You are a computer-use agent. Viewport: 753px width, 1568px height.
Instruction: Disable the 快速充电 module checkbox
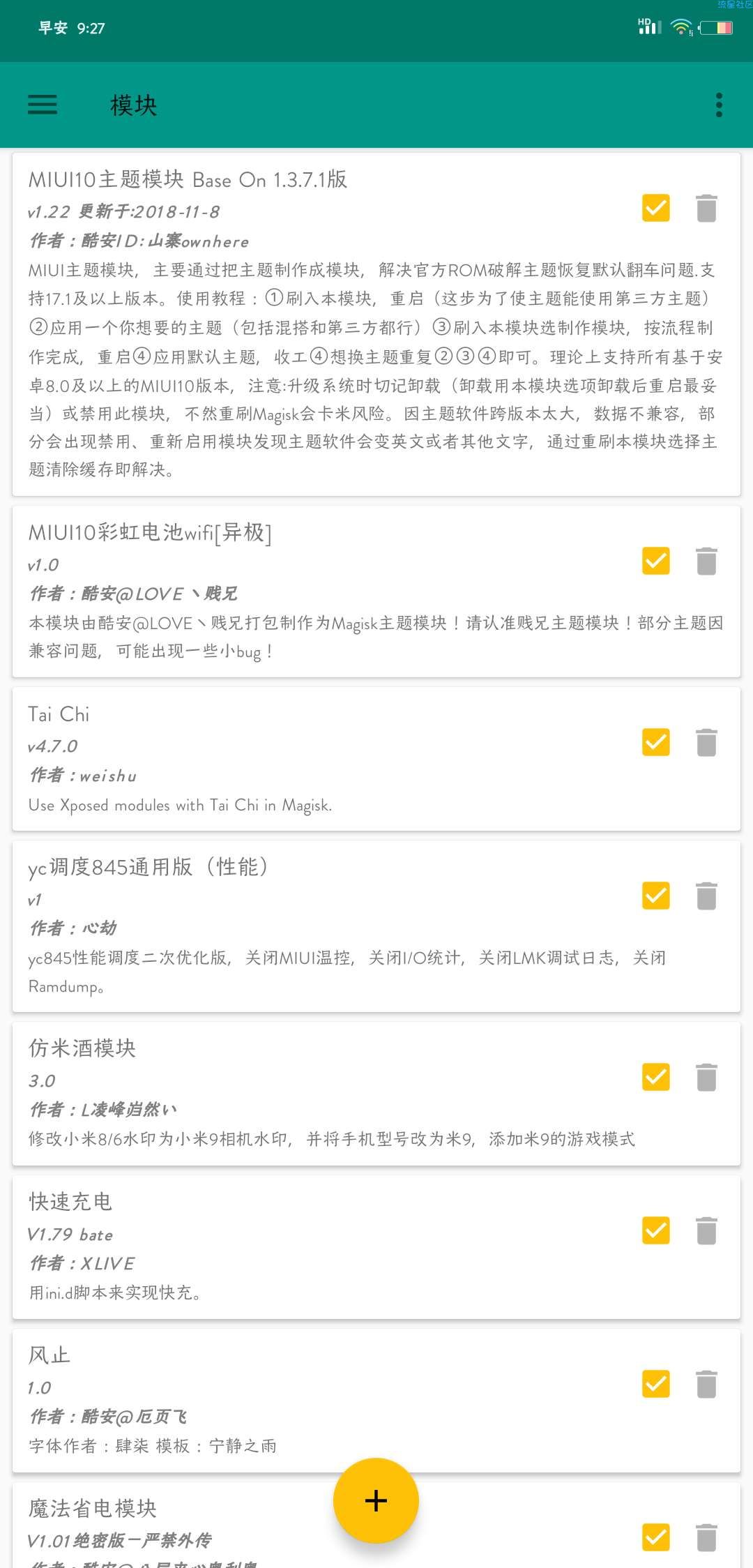655,1230
